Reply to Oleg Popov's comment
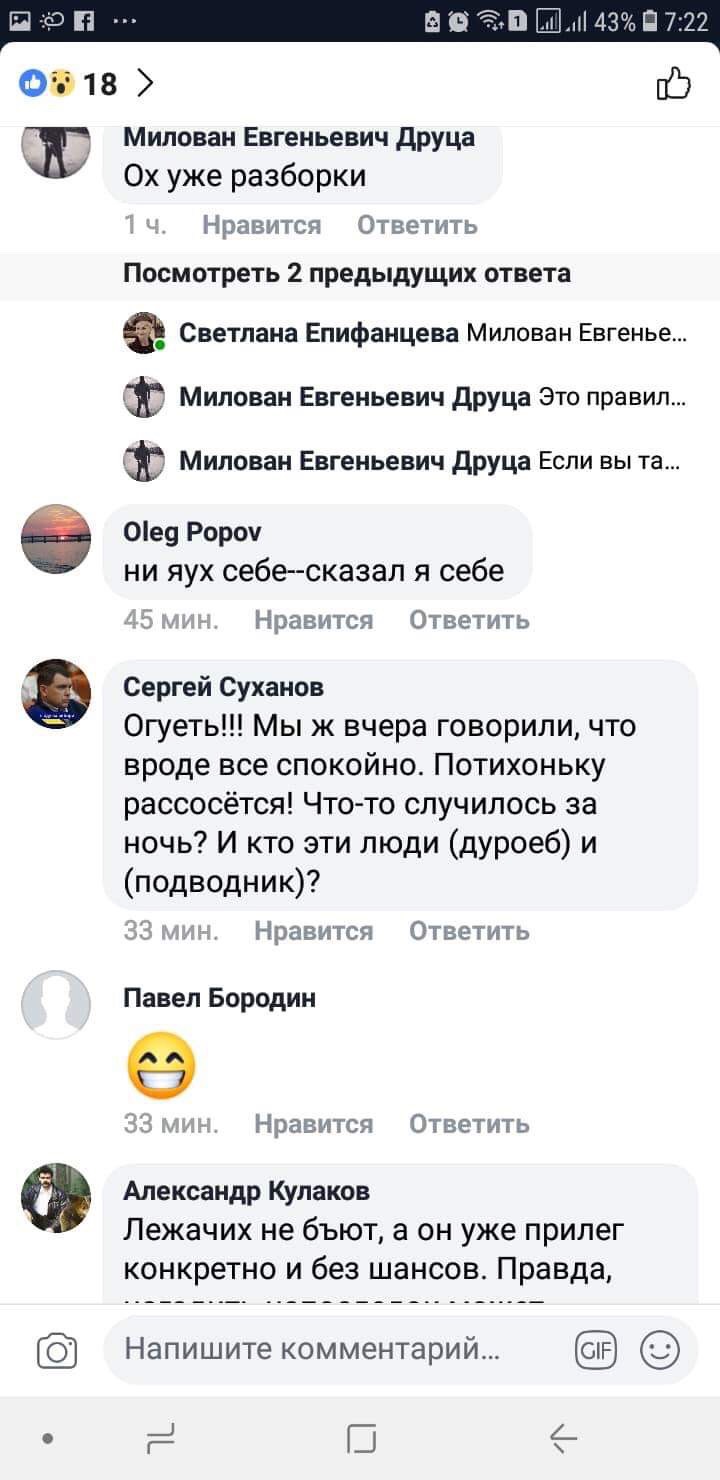This screenshot has height=1480, width=720. coord(469,620)
